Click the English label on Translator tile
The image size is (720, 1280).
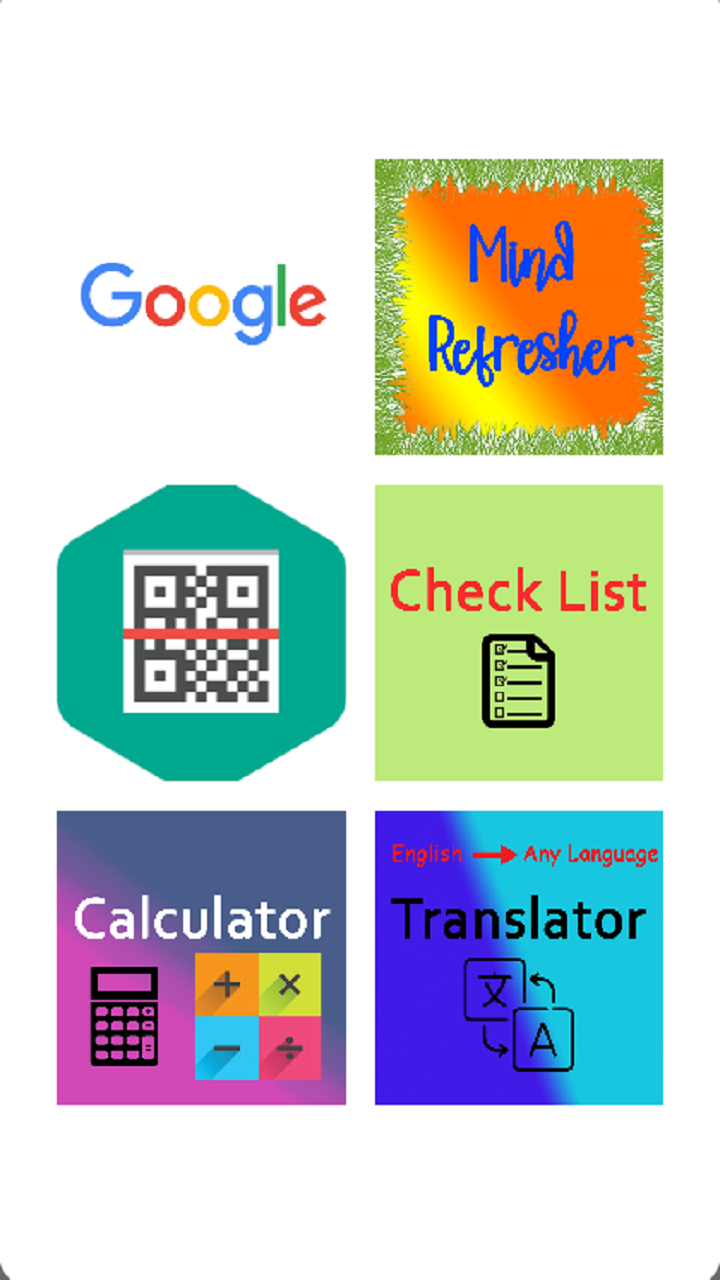tap(426, 854)
